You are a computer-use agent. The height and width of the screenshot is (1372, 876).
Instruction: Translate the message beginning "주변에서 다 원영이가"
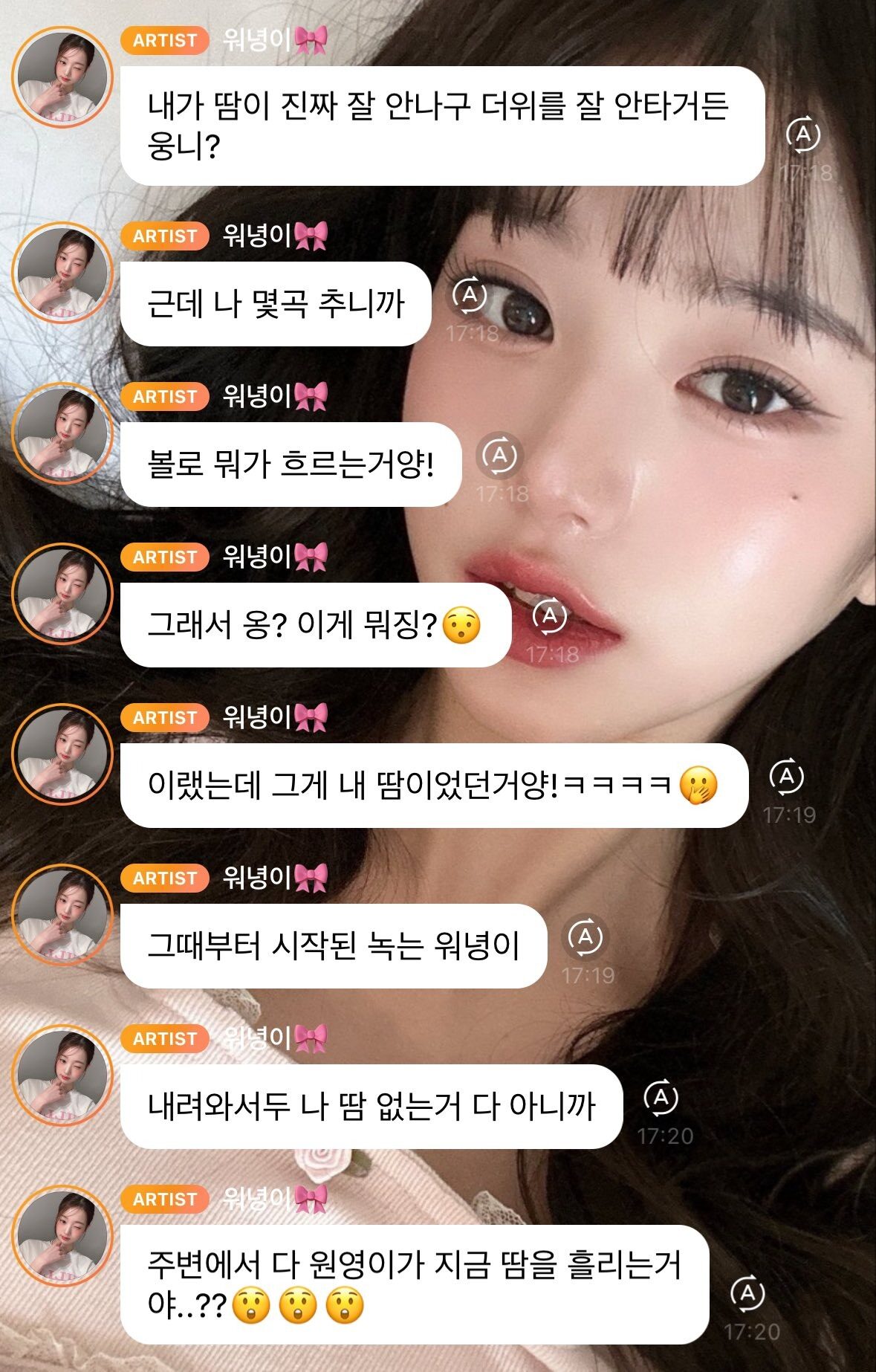[747, 1293]
